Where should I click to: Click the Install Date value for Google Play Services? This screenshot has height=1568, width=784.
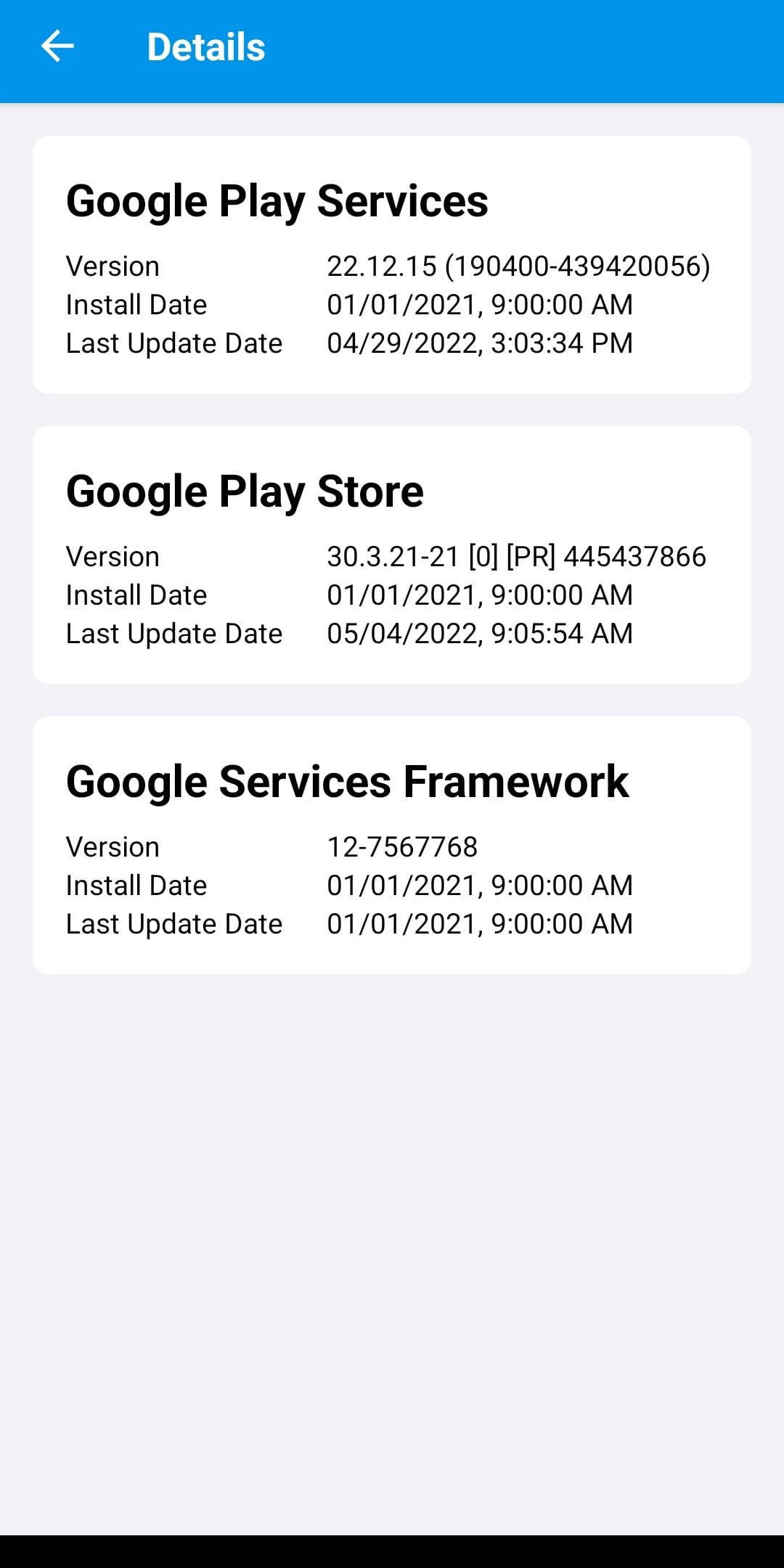tap(480, 304)
